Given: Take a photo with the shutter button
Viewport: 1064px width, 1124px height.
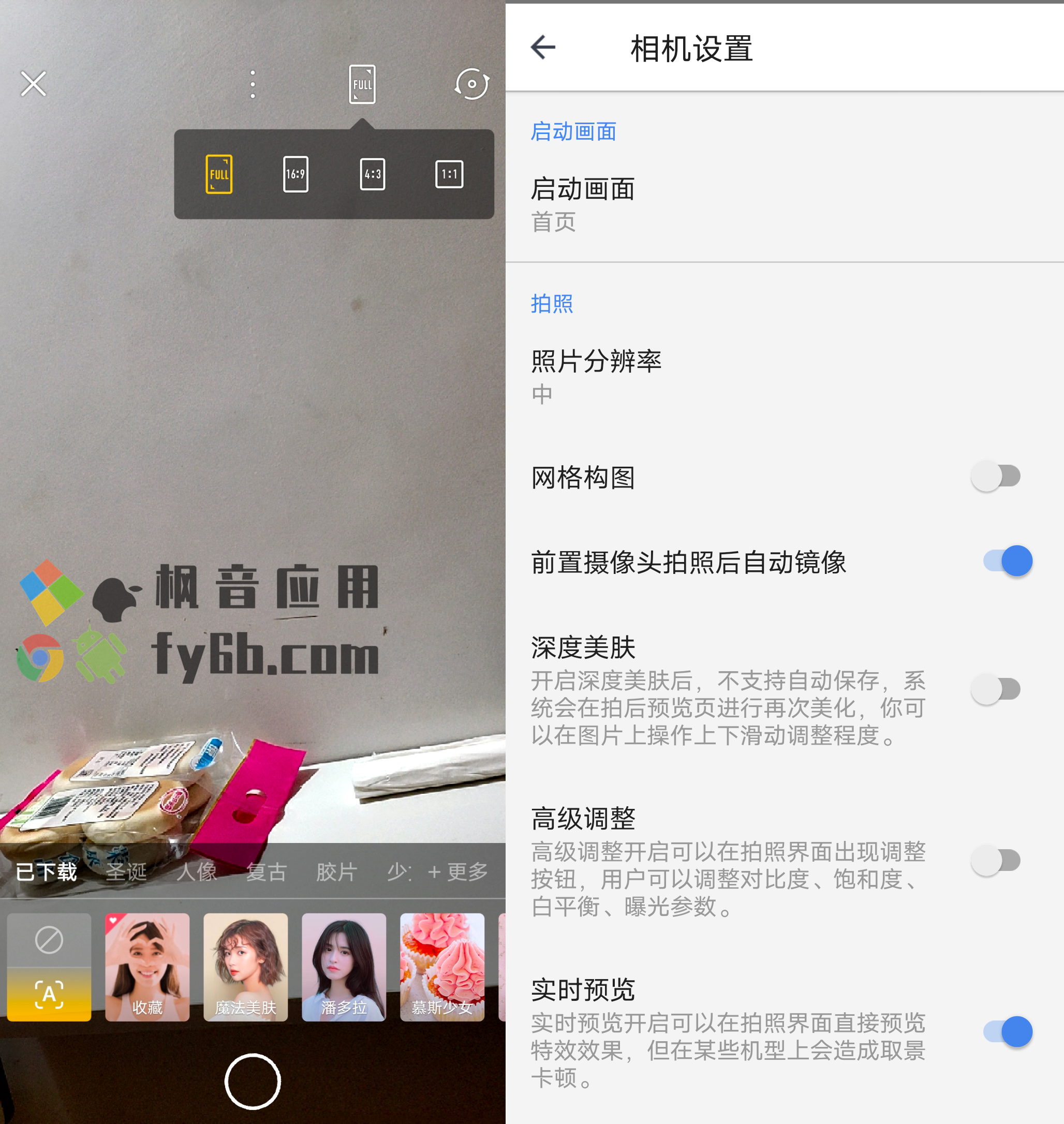Looking at the screenshot, I should pyautogui.click(x=253, y=1081).
